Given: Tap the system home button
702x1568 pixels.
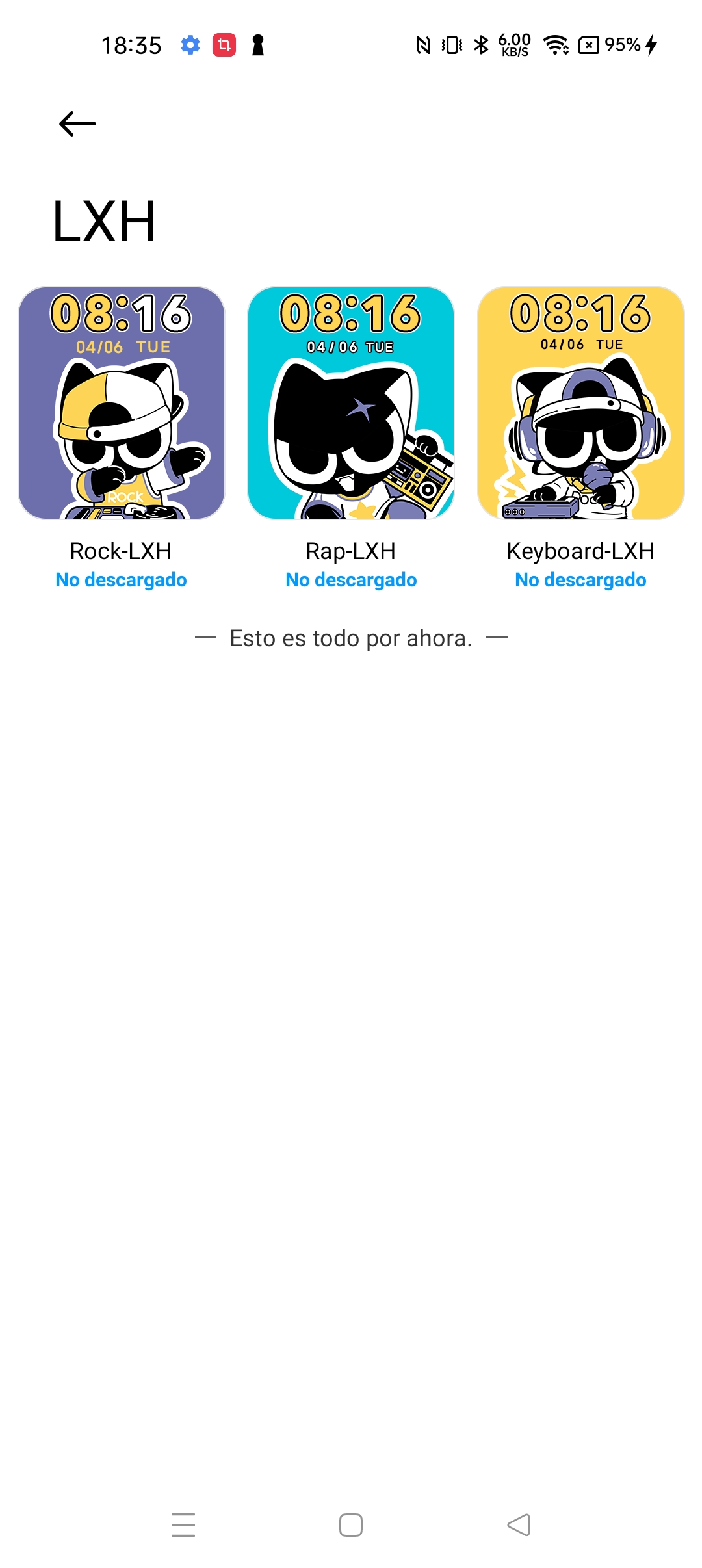Looking at the screenshot, I should (x=351, y=1524).
